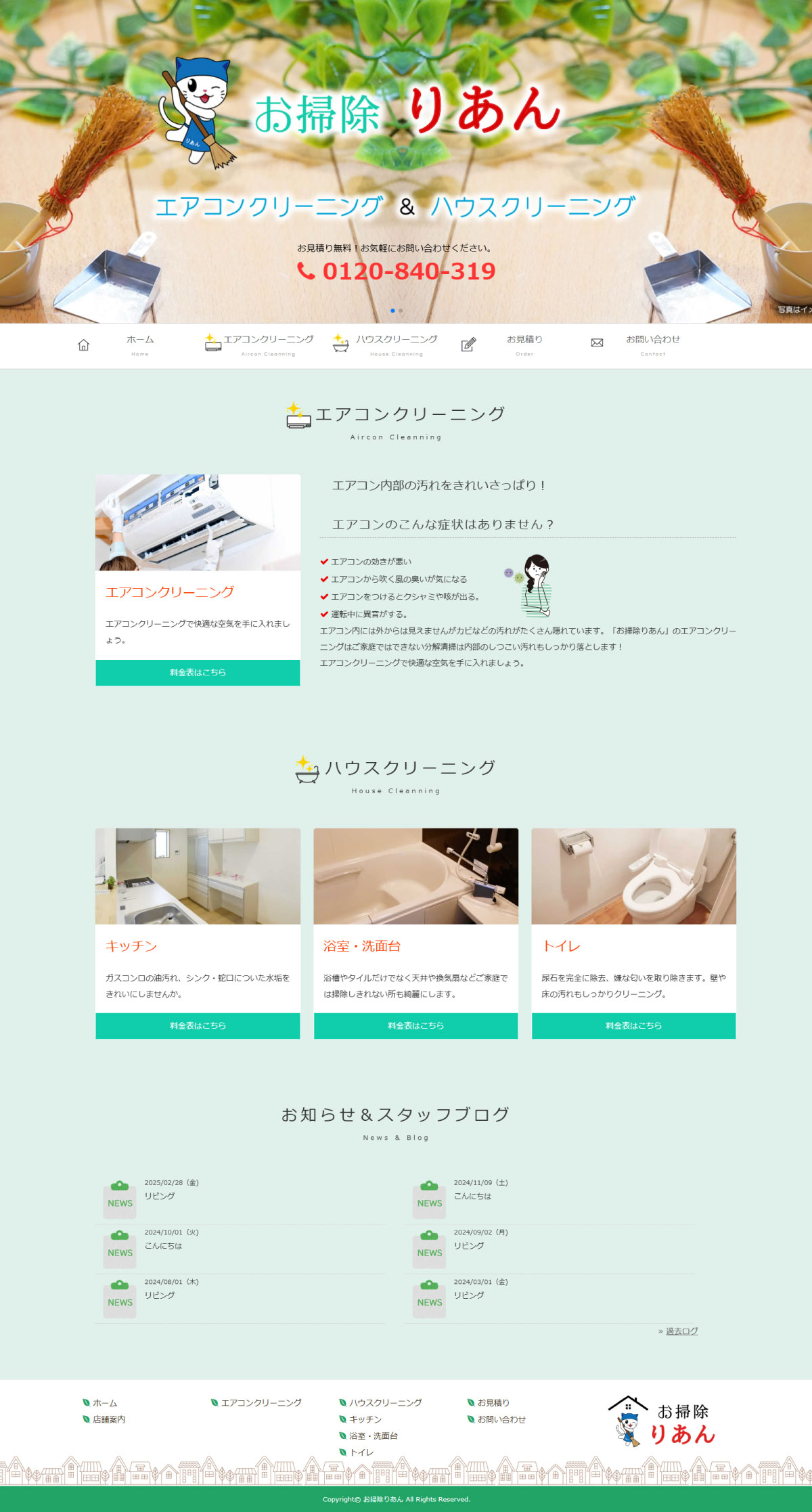The height and width of the screenshot is (1512, 812).
Task: Open the 2024/09/02 リビング news entry
Action: (x=469, y=1245)
